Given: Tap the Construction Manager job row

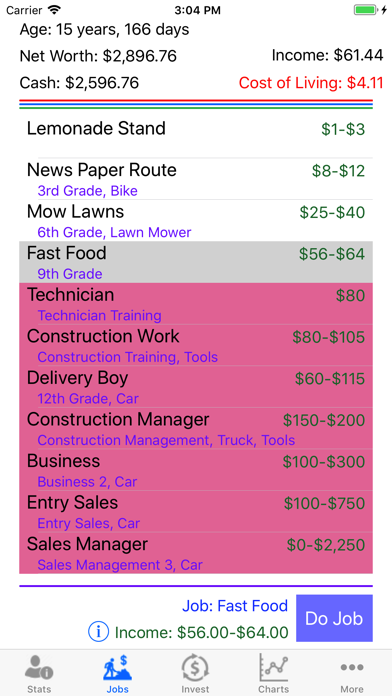Looking at the screenshot, I should click(196, 428).
